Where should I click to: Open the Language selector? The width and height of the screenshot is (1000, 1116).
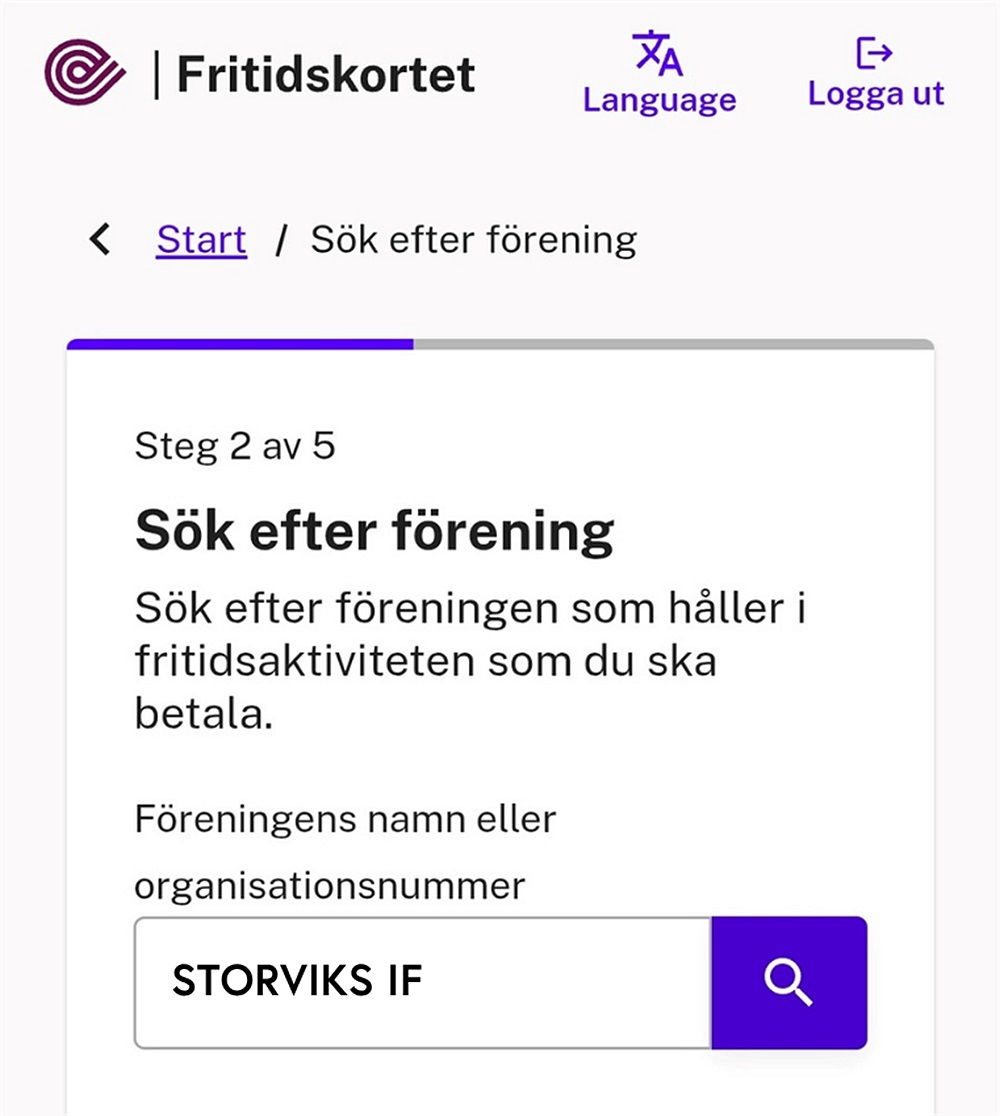pyautogui.click(x=659, y=74)
